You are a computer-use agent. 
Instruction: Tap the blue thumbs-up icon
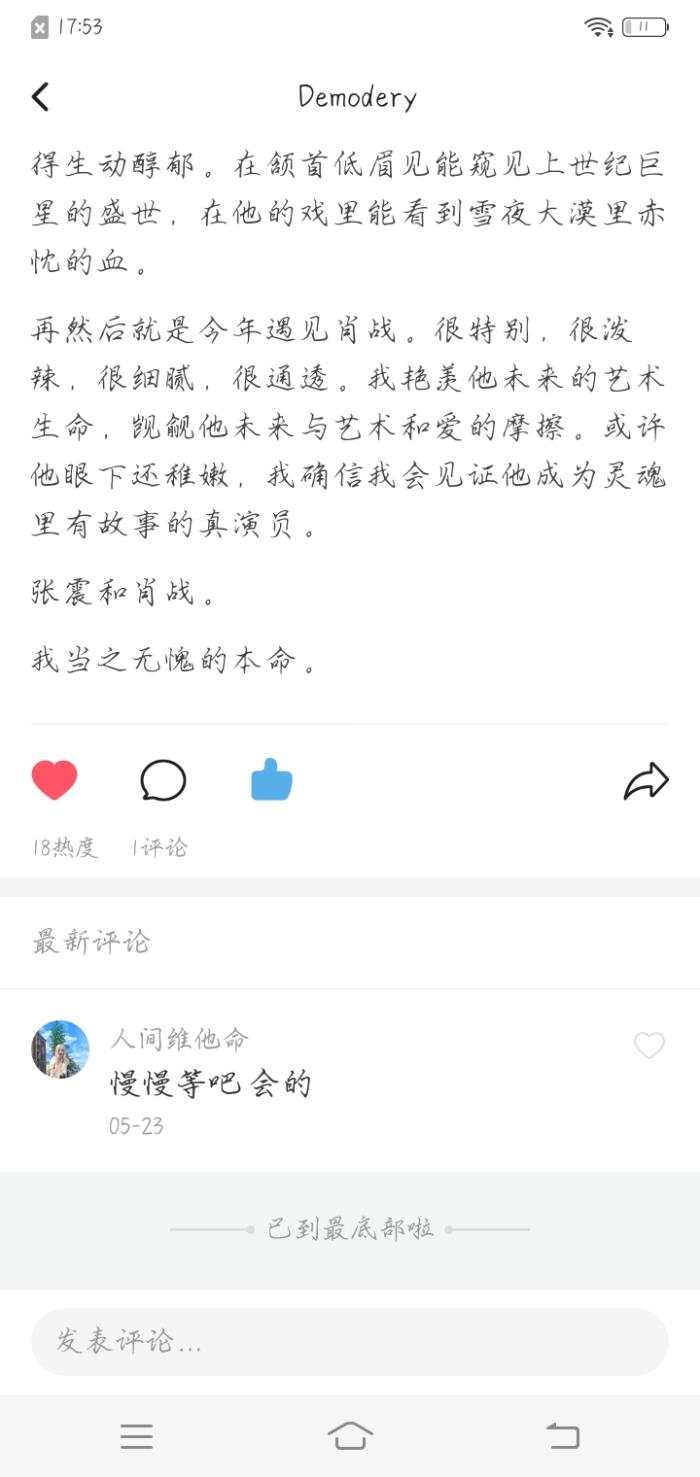tap(271, 780)
